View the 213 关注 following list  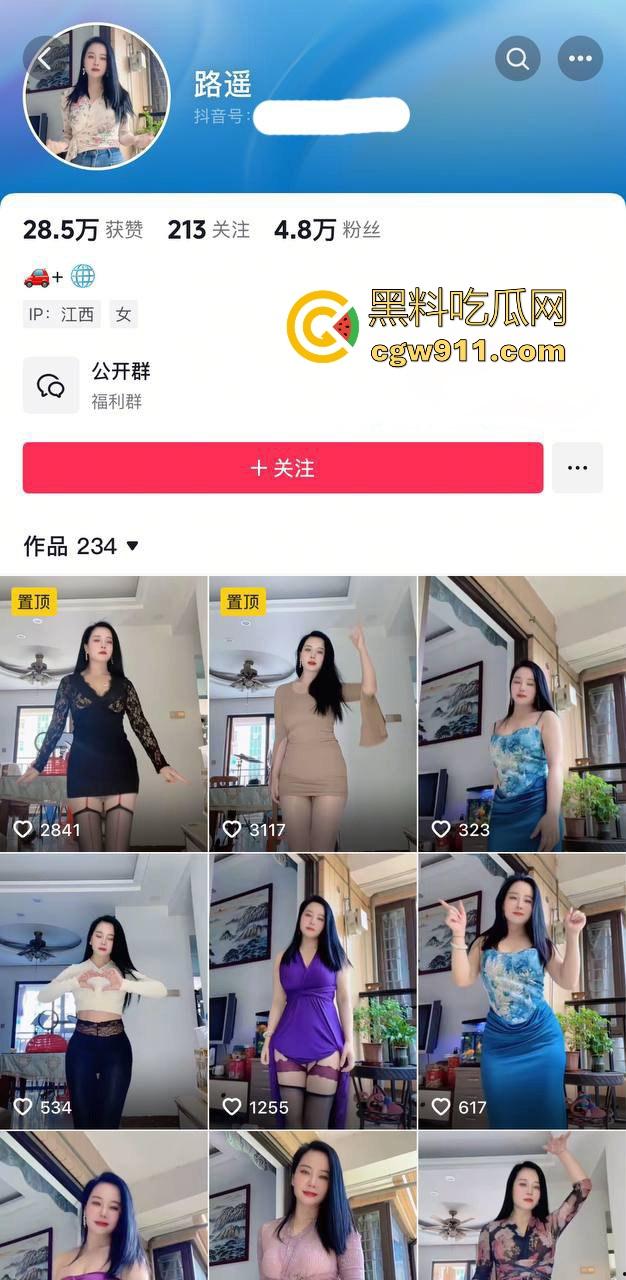[208, 230]
